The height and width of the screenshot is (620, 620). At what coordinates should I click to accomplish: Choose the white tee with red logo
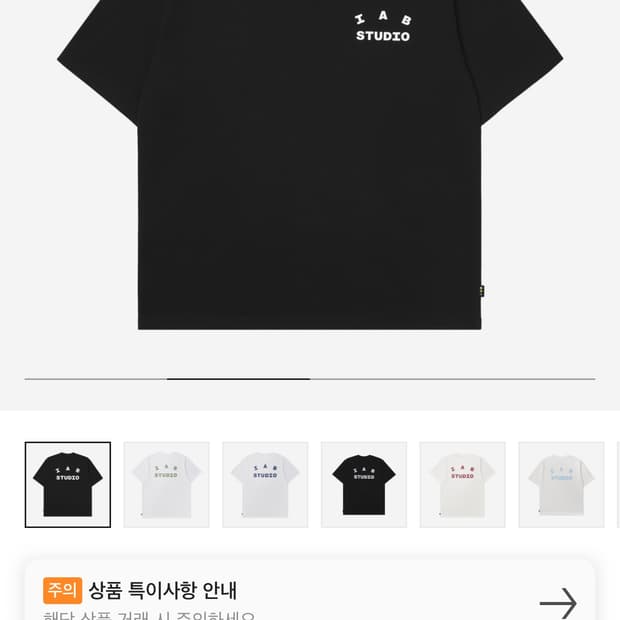[x=462, y=485]
